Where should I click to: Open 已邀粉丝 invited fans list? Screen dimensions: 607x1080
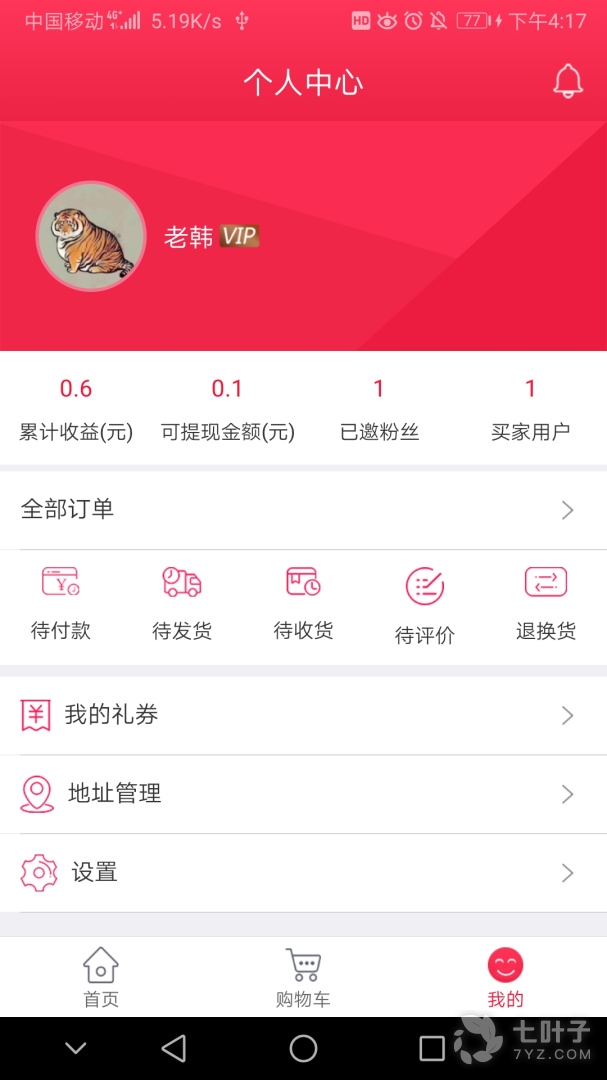pos(379,410)
